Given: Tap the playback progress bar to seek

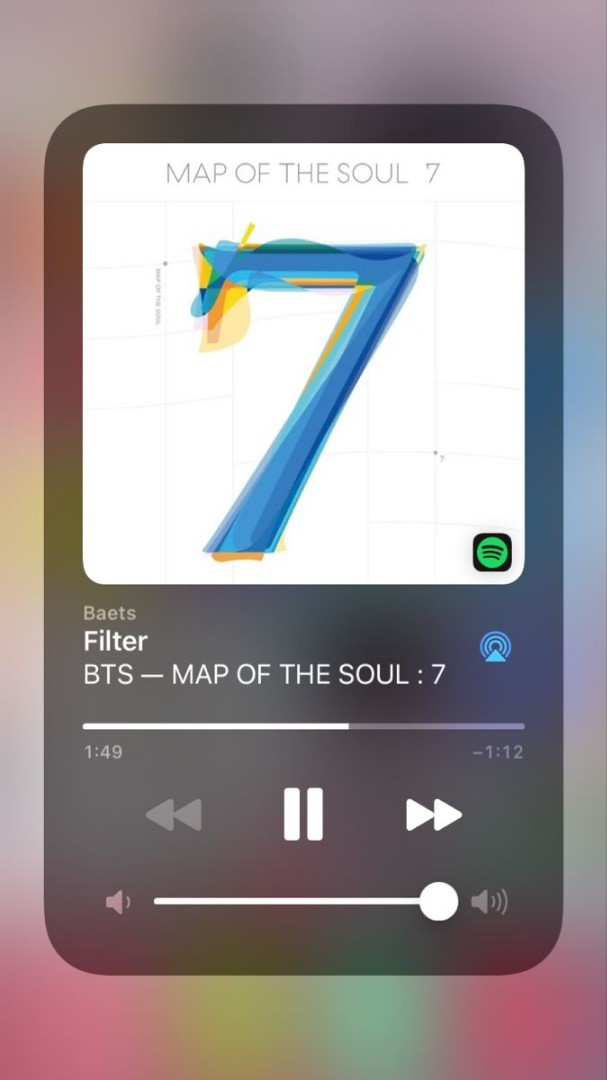Looking at the screenshot, I should pyautogui.click(x=303, y=726).
